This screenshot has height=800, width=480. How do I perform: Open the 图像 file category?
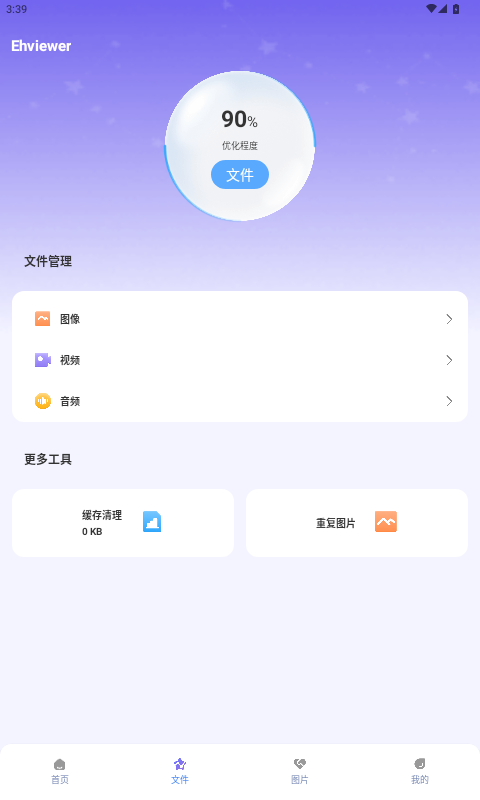click(240, 319)
